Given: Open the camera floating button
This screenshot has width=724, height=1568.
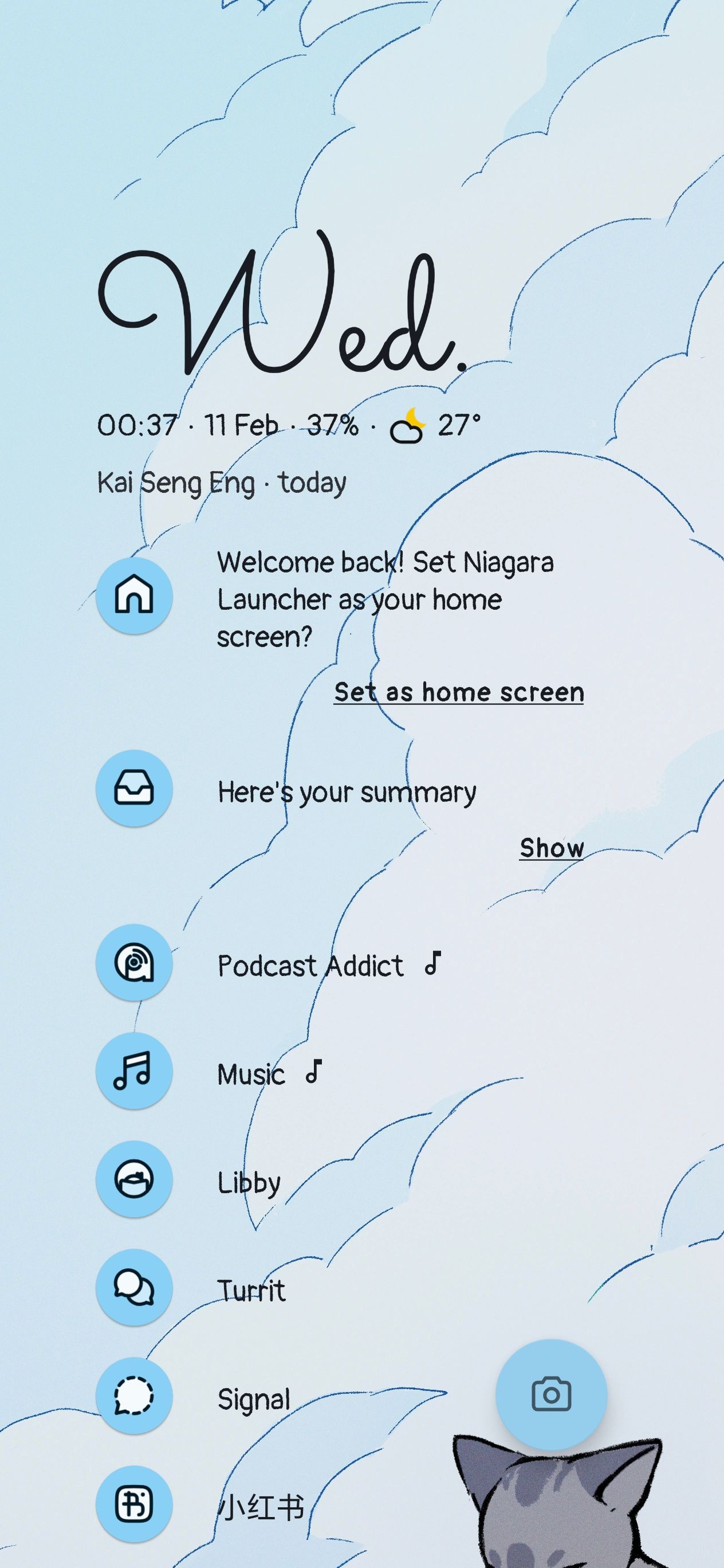Looking at the screenshot, I should pos(551,1394).
